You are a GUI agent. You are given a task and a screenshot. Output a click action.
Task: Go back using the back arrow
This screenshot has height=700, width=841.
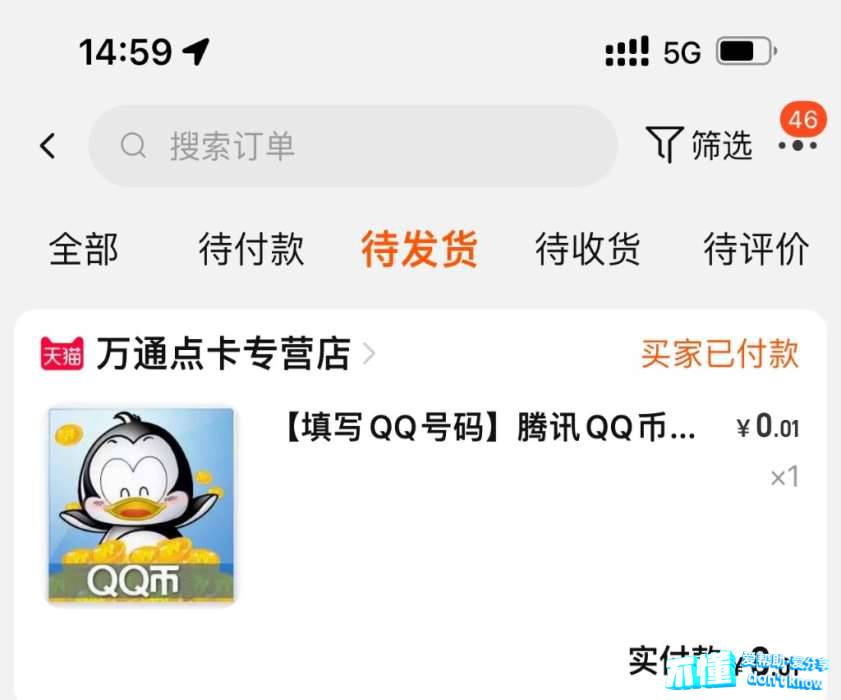tap(47, 146)
